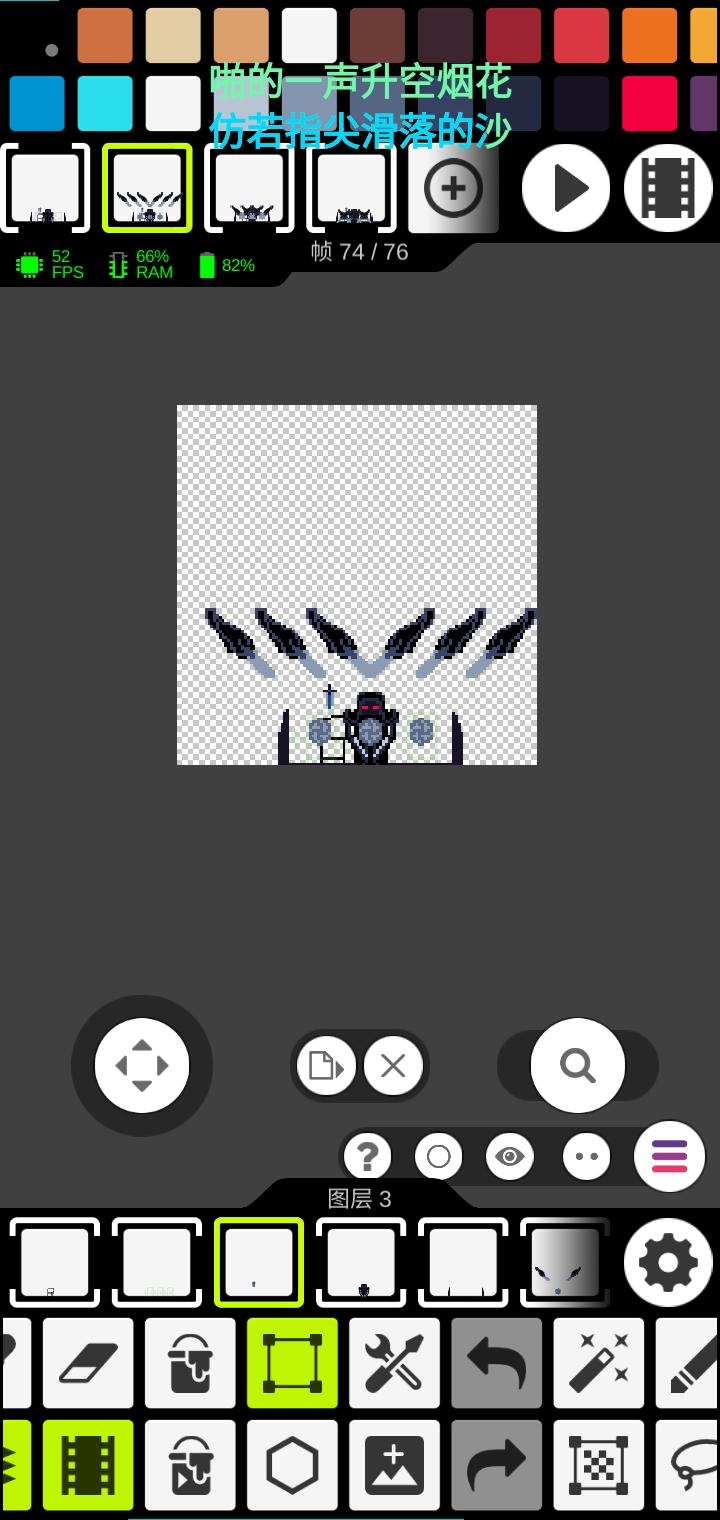Add a new frame with plus button
This screenshot has height=1520, width=720.
453,187
